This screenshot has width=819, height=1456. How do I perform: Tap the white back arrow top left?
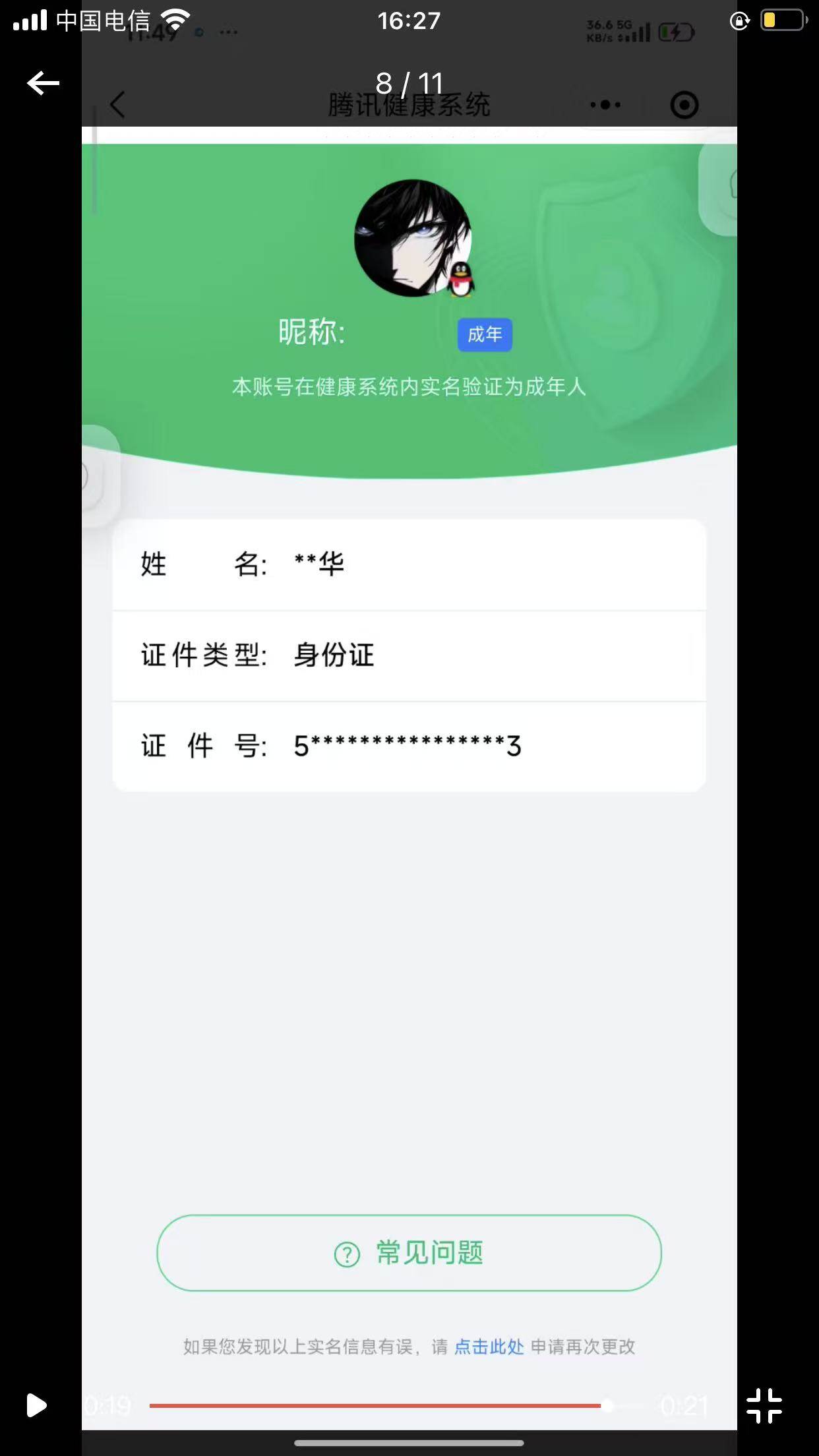pos(42,83)
